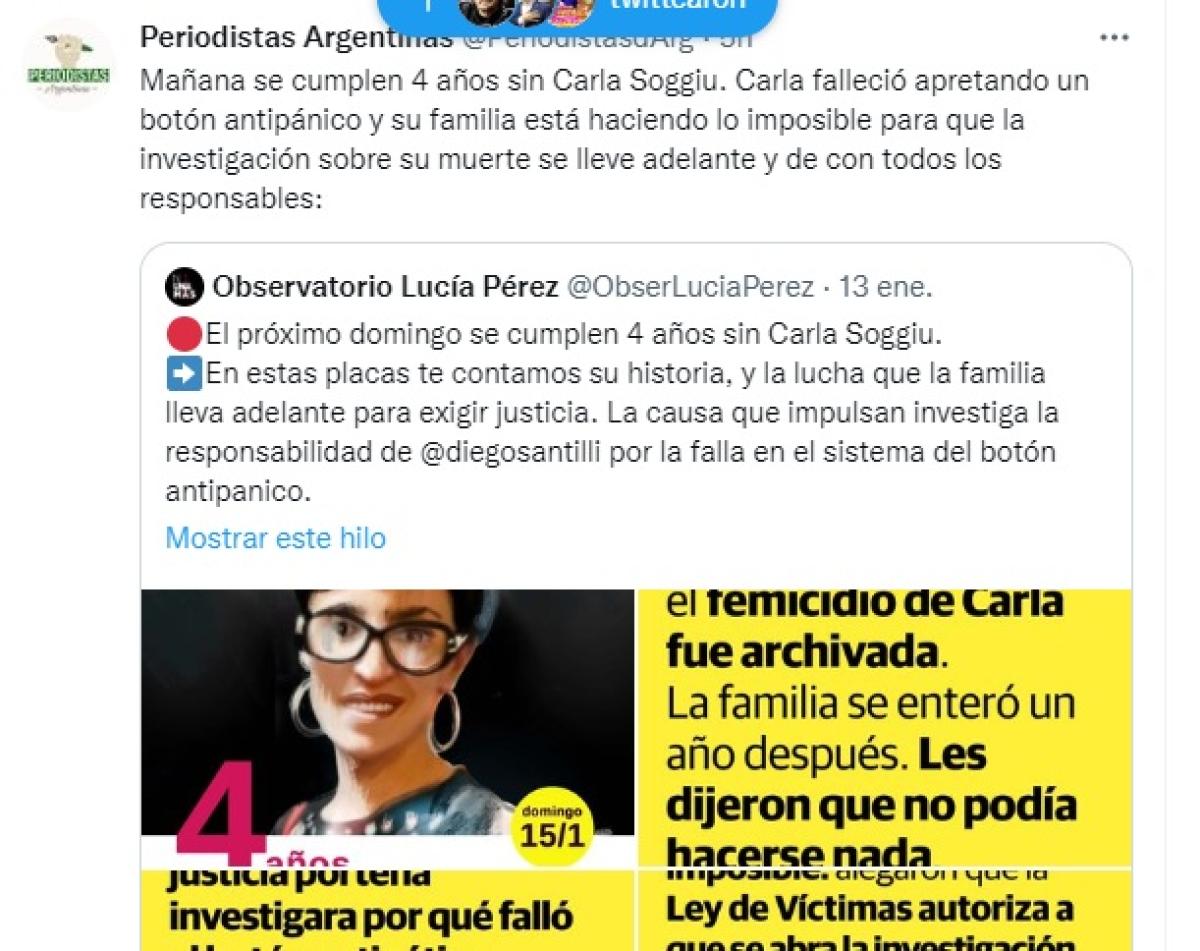Open the 'Ley de Víctimas' image
The height and width of the screenshot is (951, 1200).
884,912
